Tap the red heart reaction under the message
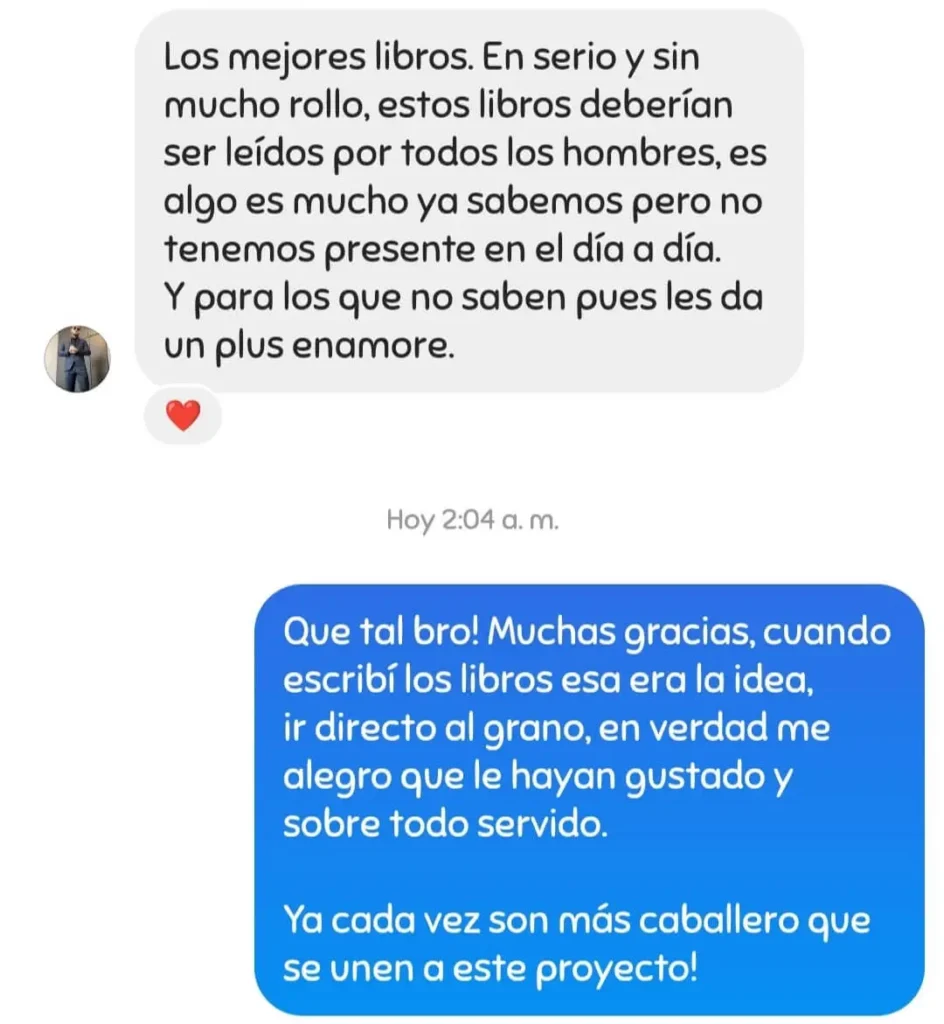This screenshot has height=1024, width=944. point(182,415)
